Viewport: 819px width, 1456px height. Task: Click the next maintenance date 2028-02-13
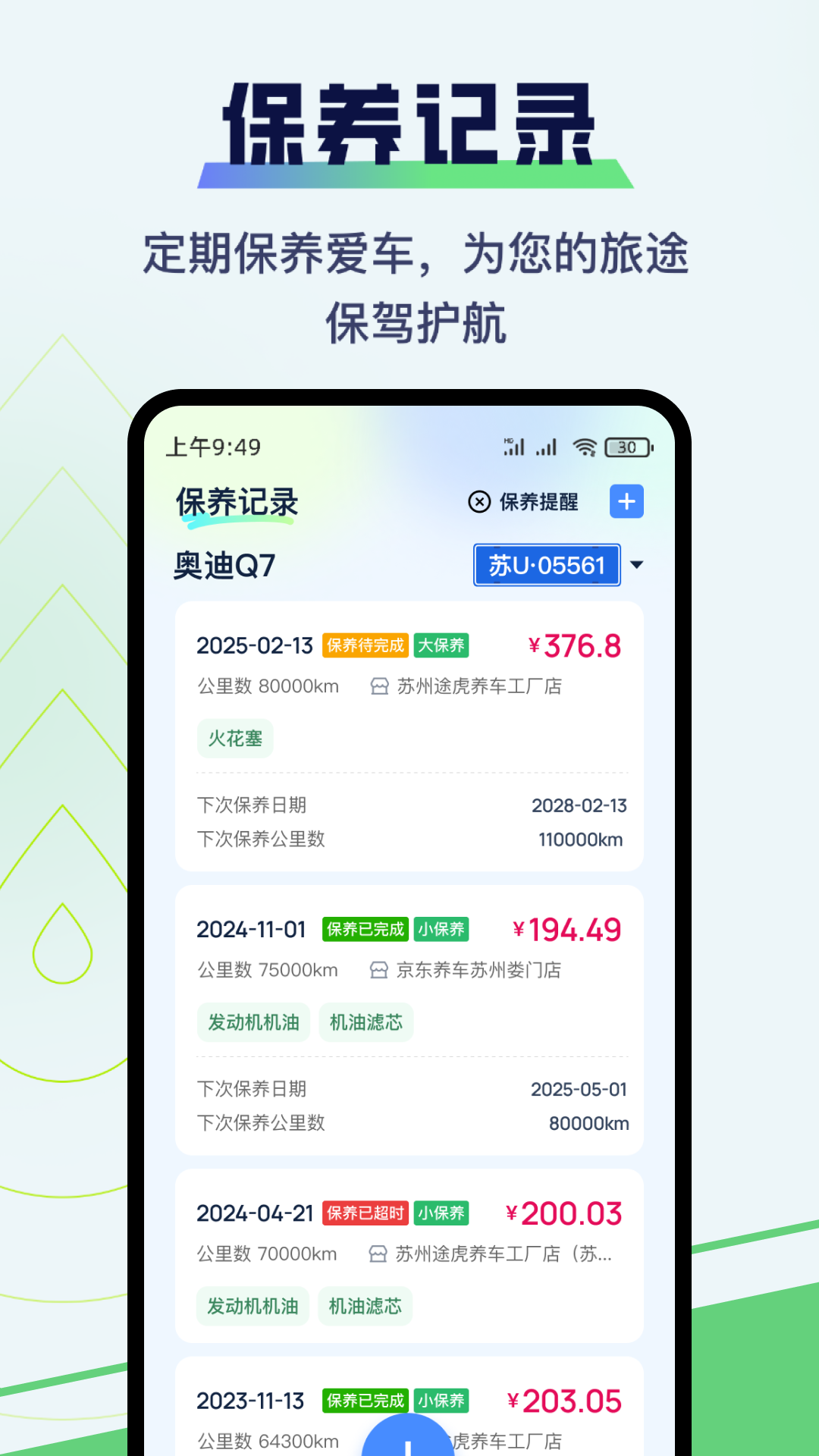579,805
